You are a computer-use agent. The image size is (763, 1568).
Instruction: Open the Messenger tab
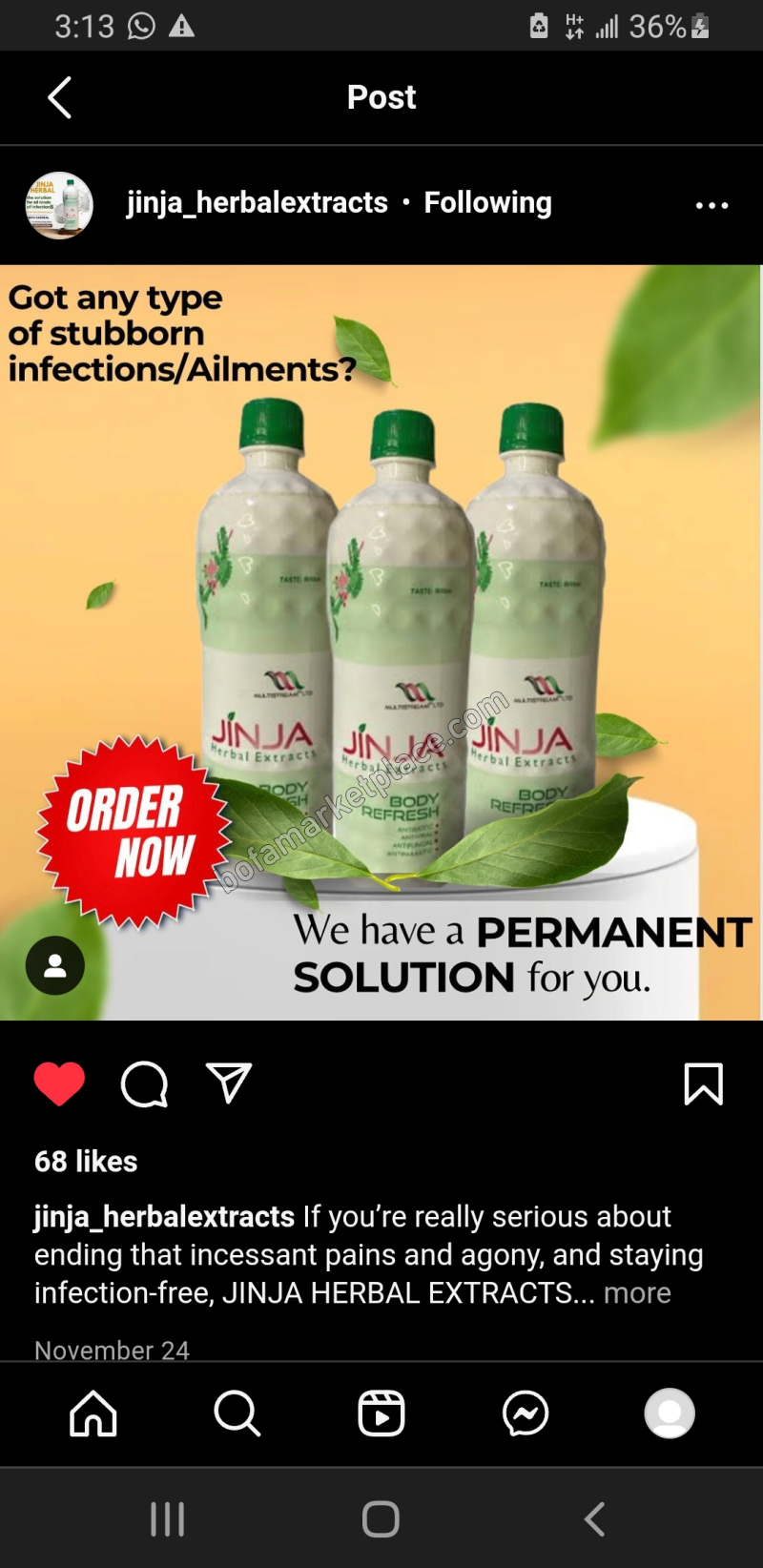(x=526, y=1413)
